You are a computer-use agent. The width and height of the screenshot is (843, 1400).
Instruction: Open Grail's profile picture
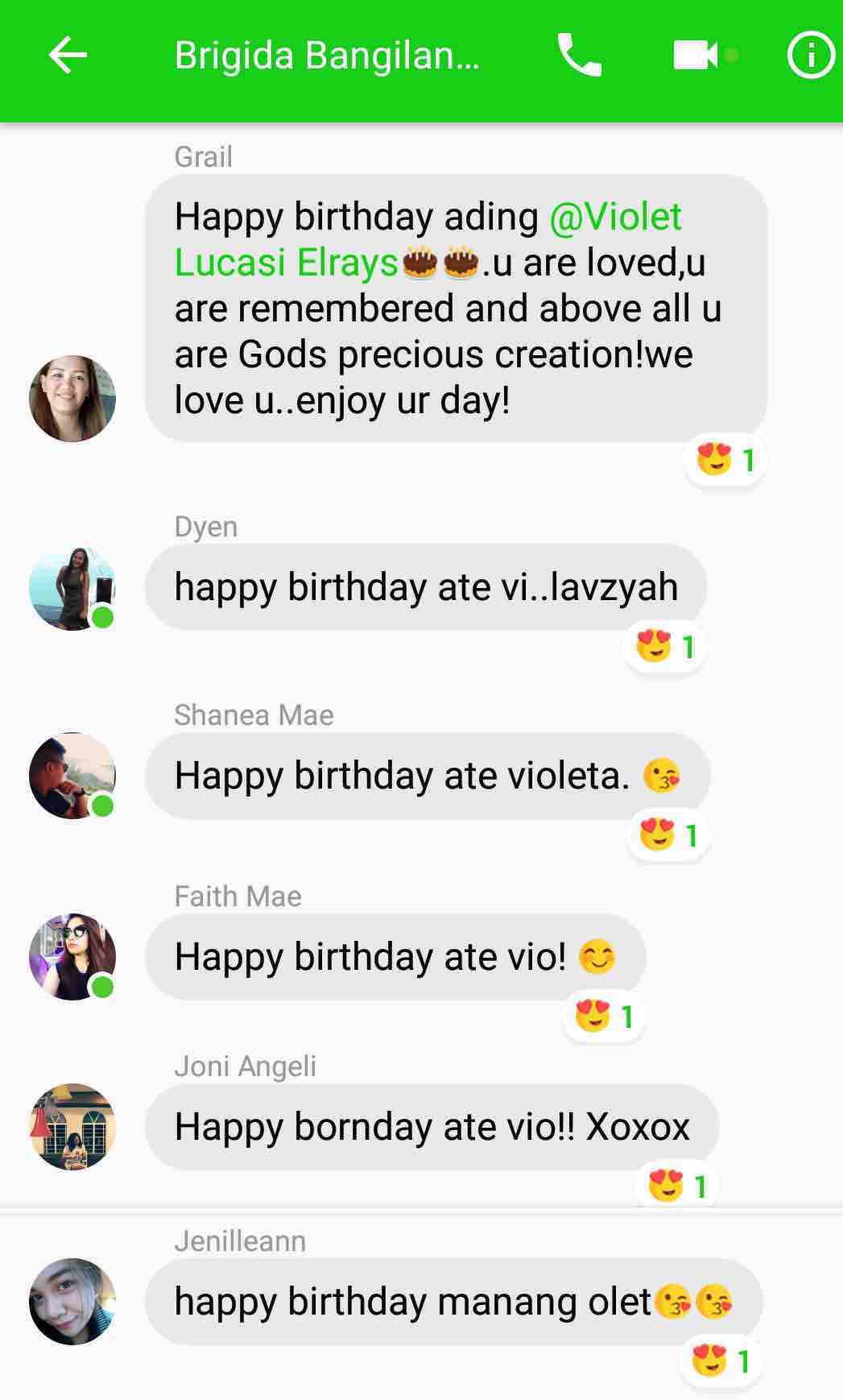tap(72, 399)
